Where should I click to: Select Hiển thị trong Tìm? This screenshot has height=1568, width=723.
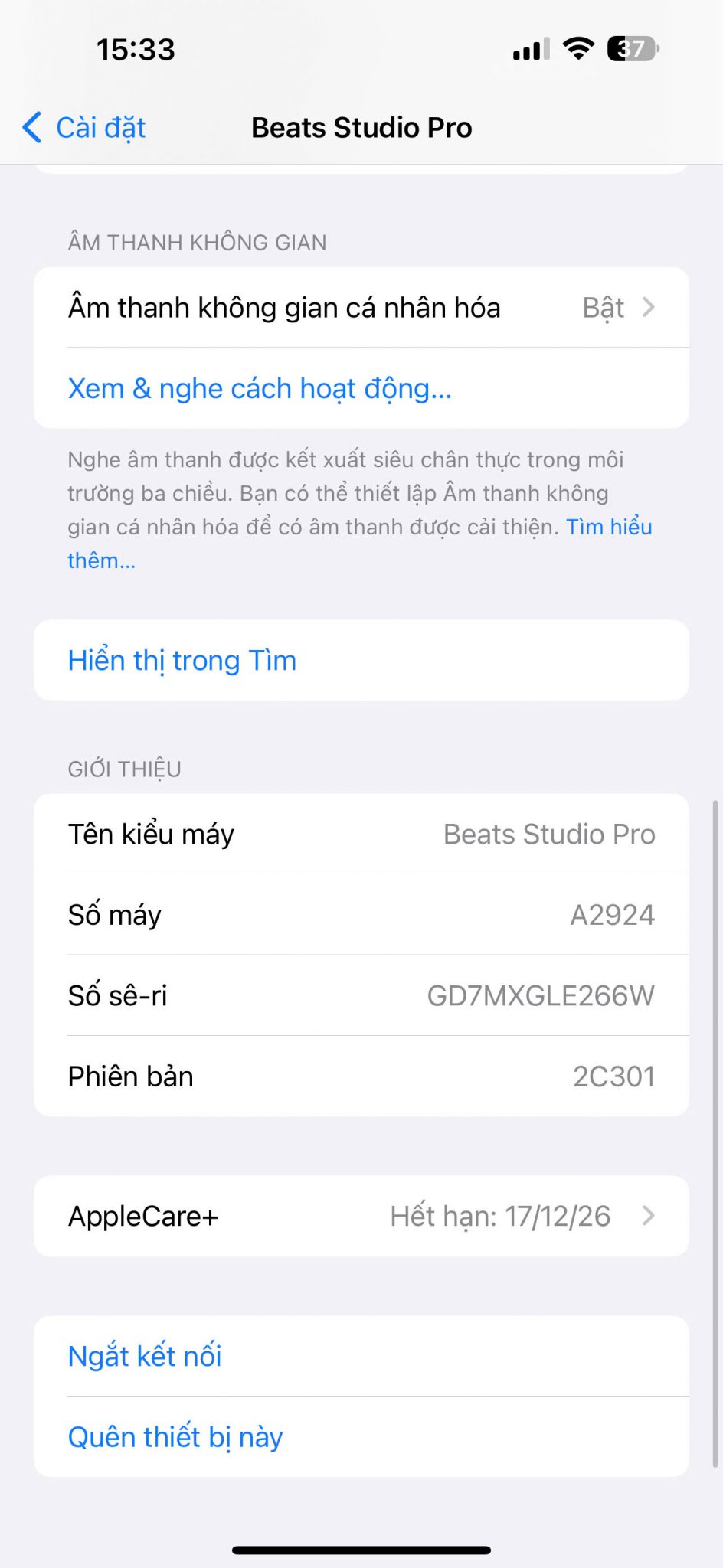coord(182,661)
